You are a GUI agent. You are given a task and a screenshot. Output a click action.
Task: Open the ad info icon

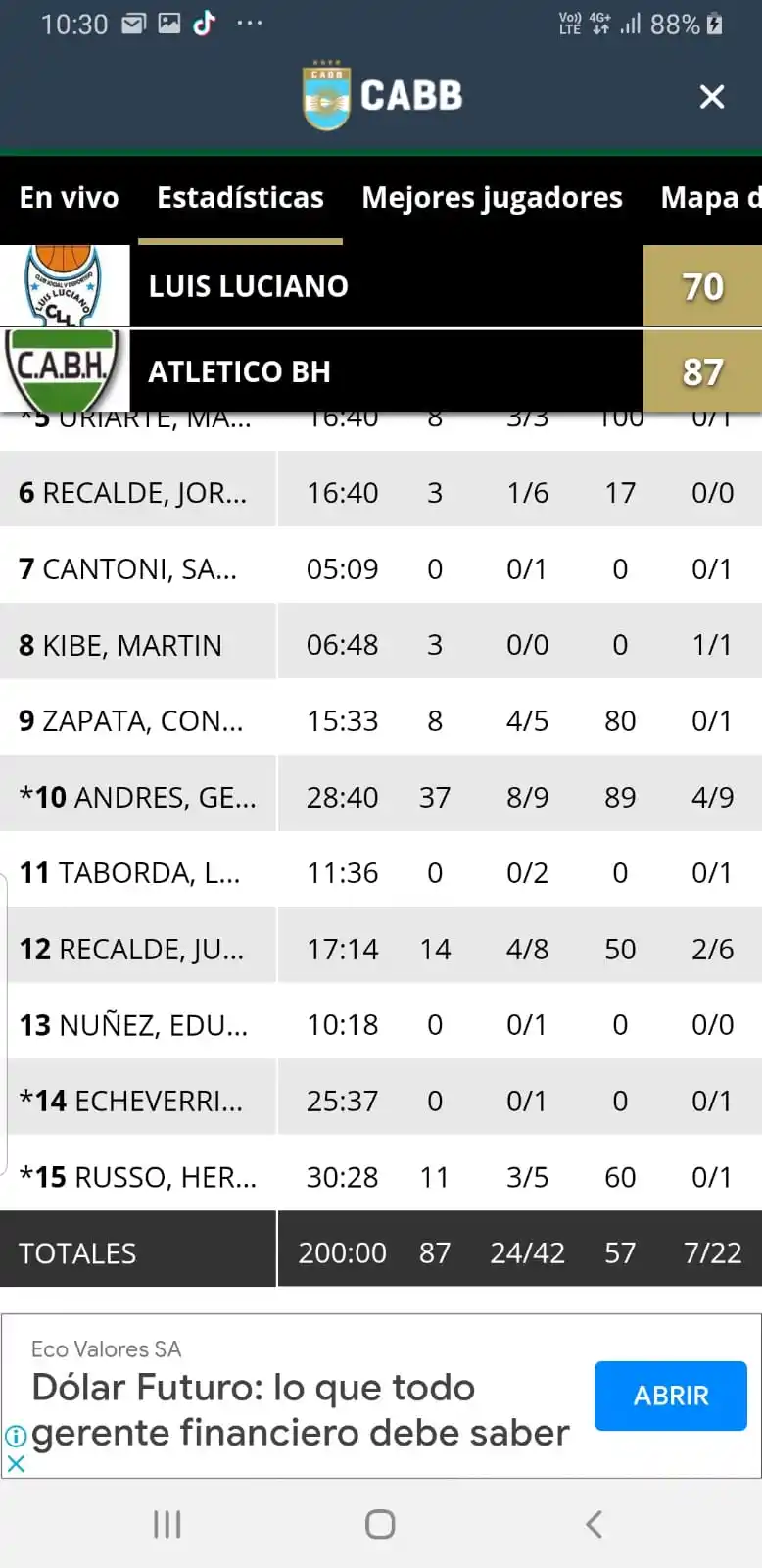coord(16,1437)
